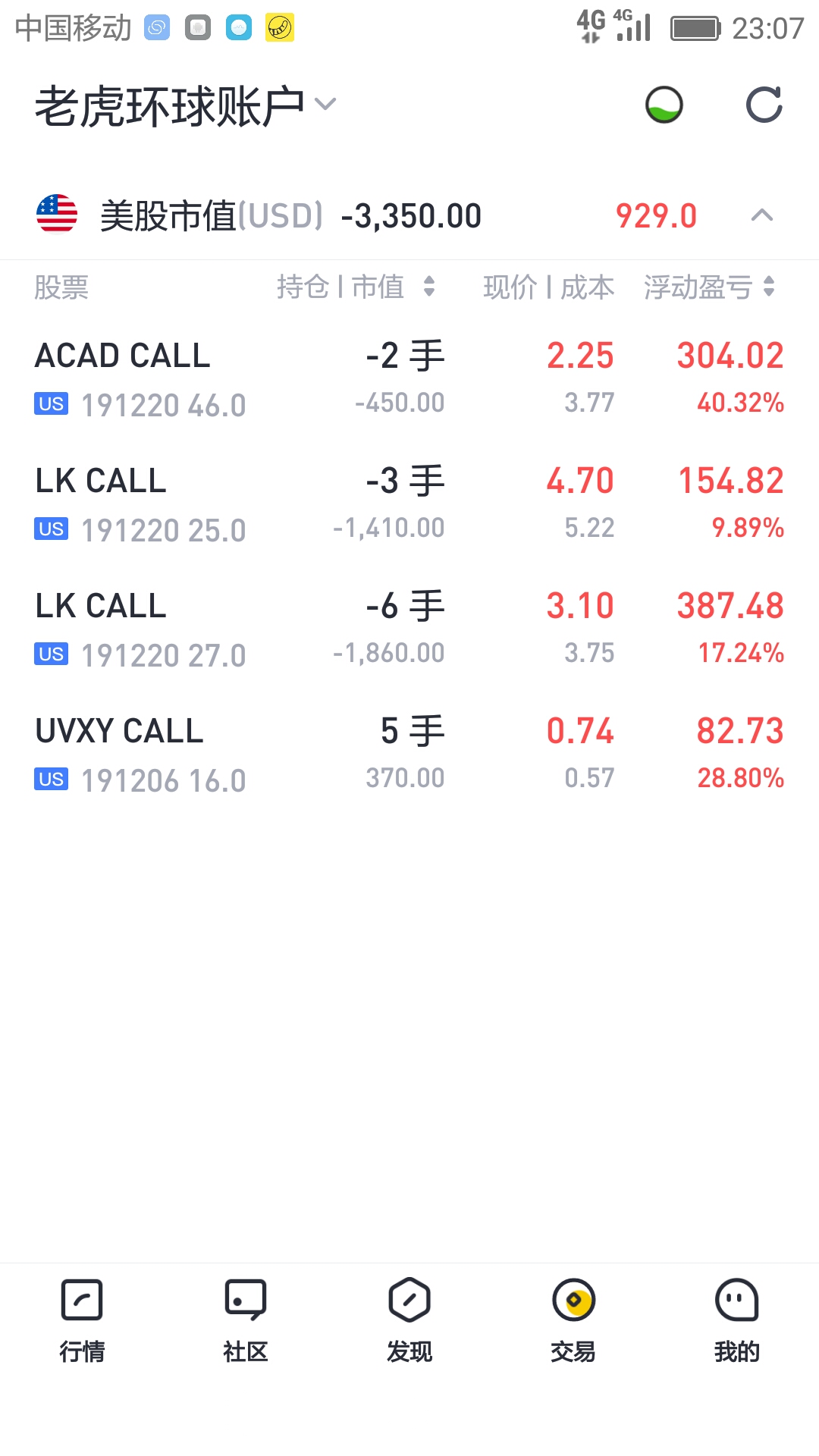
Task: Open the UVXY CALL 191206 16.0 position
Action: tap(409, 754)
